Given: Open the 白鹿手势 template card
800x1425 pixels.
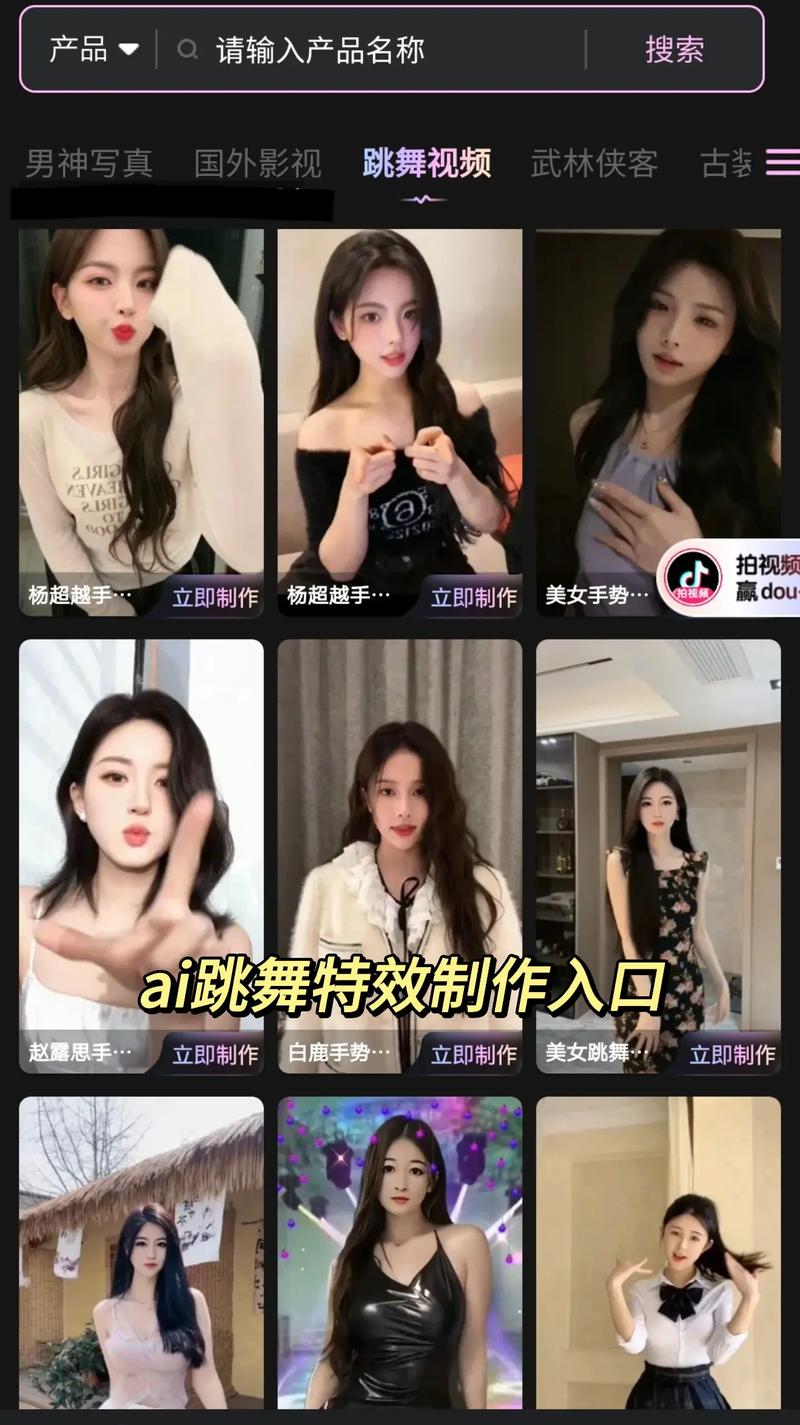Looking at the screenshot, I should coord(399,840).
